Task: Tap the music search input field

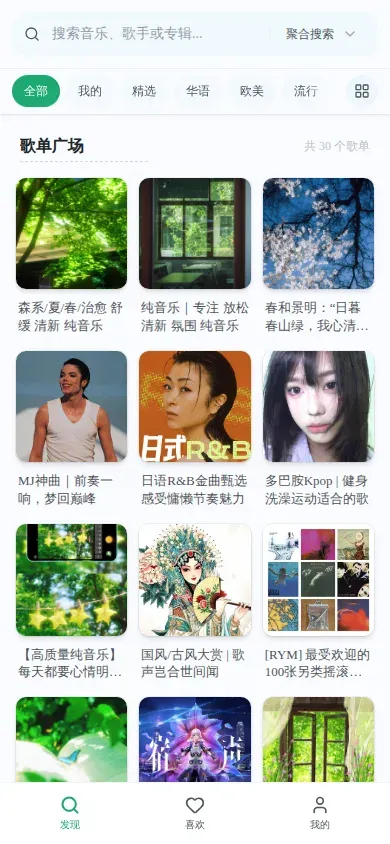Action: tap(156, 34)
